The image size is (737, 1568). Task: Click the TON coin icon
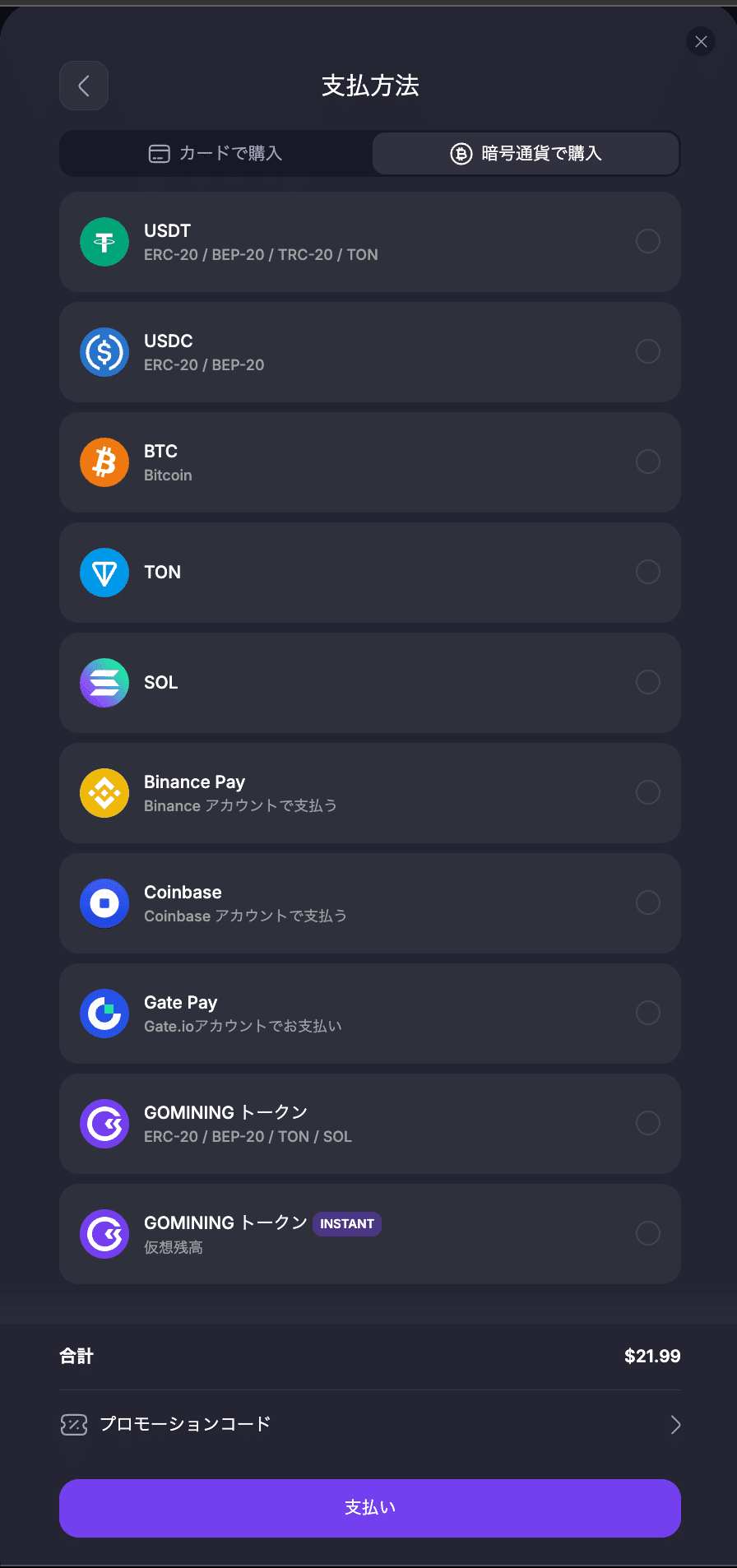pyautogui.click(x=104, y=573)
